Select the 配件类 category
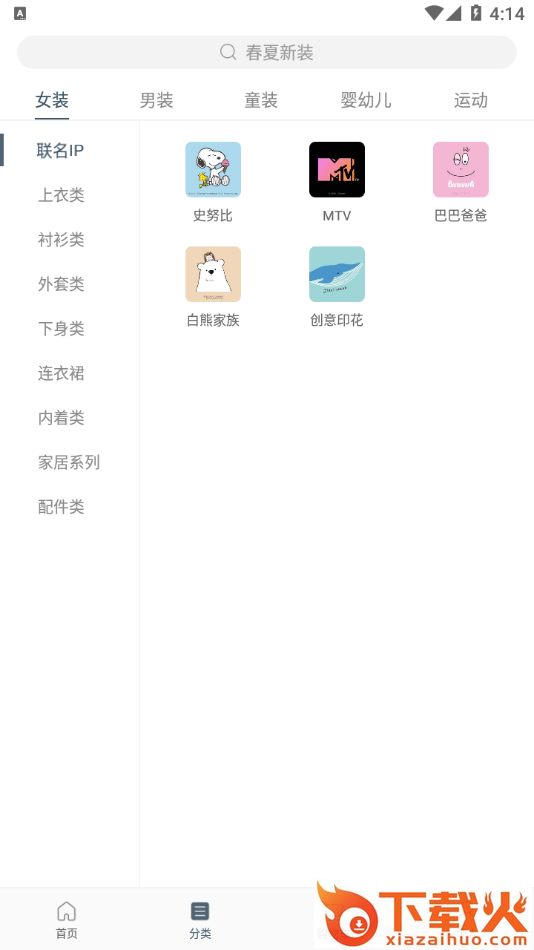This screenshot has width=534, height=950. click(61, 507)
